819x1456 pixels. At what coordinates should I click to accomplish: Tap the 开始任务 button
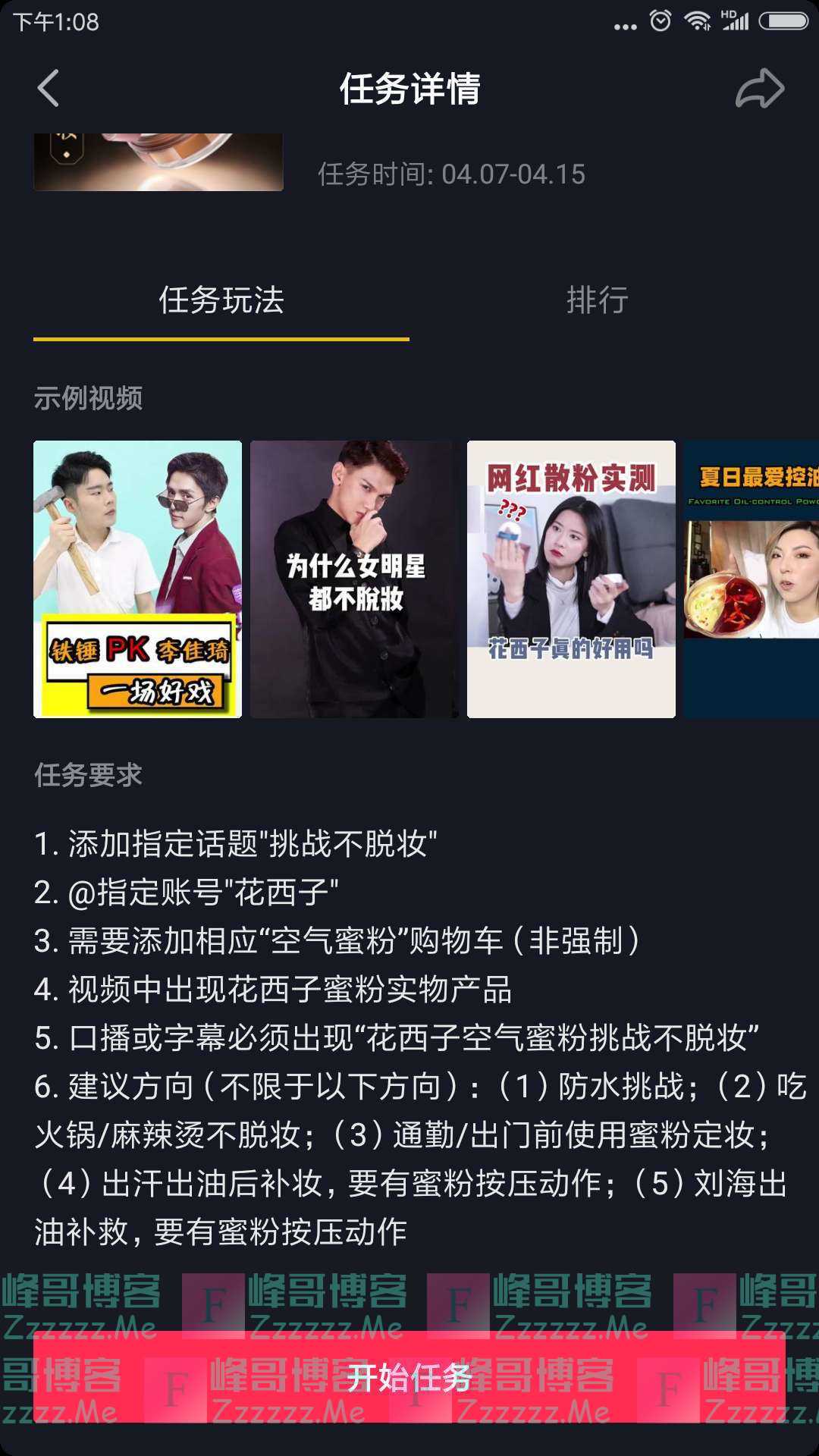(x=409, y=1376)
